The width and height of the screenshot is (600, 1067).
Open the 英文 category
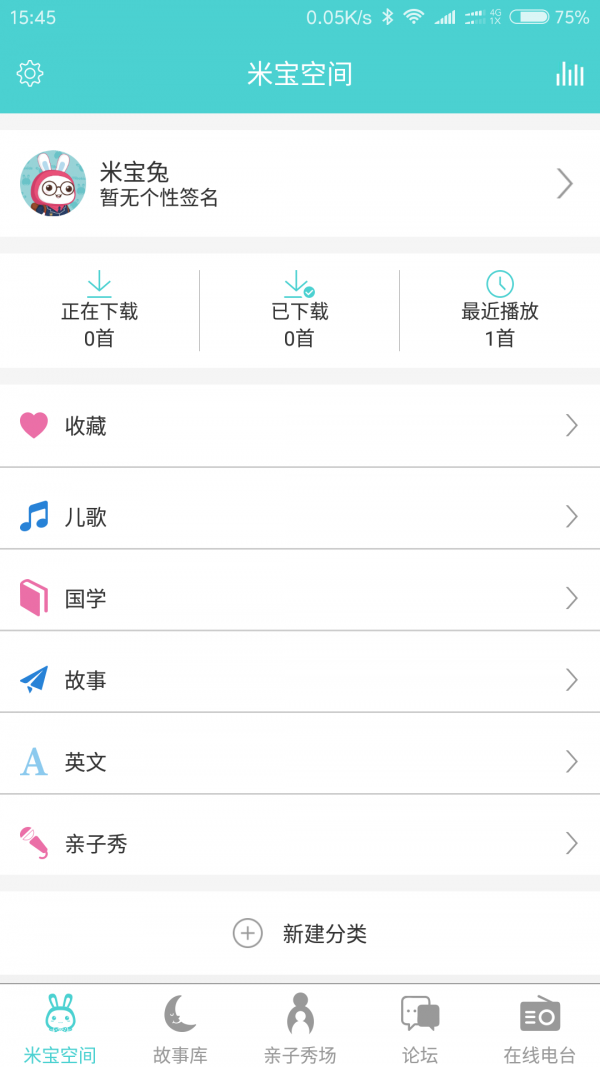pos(300,762)
